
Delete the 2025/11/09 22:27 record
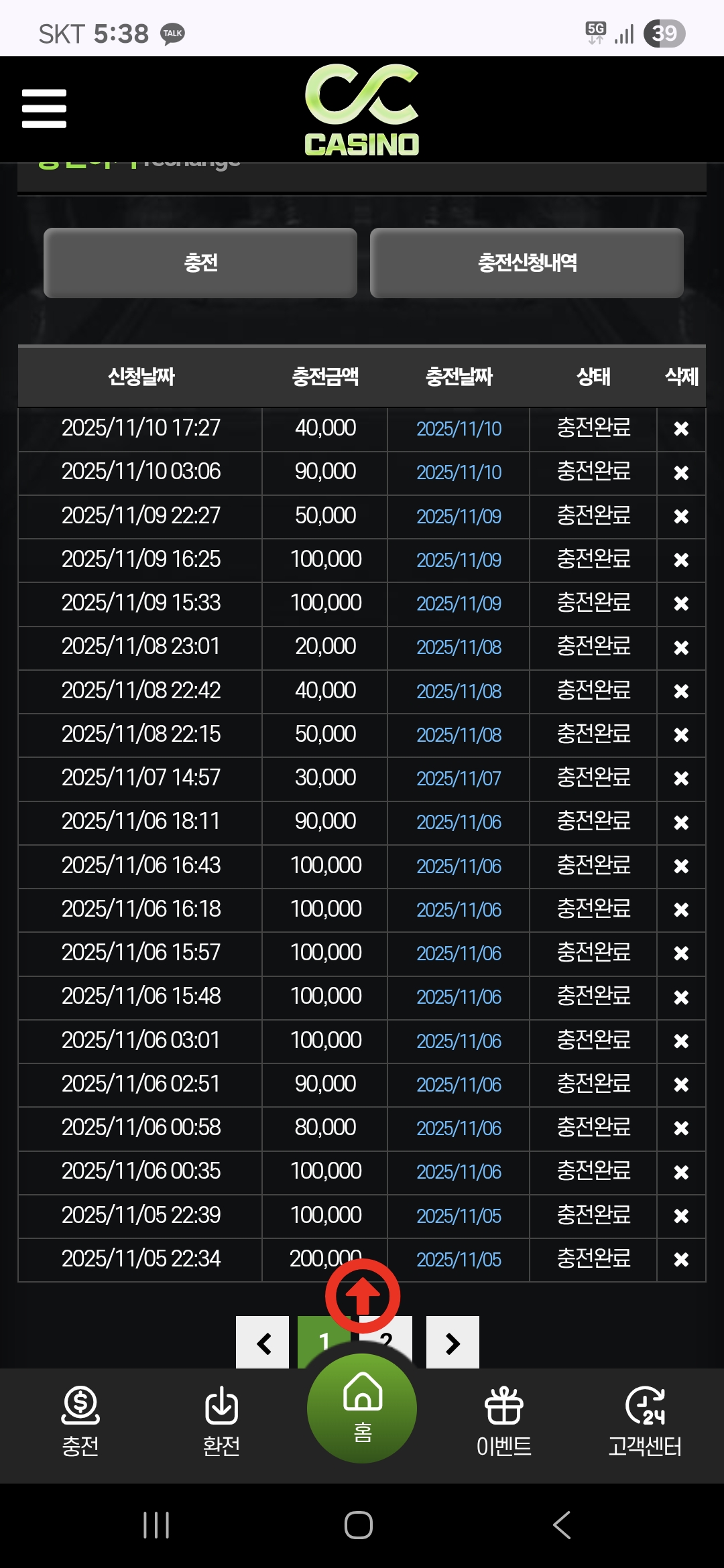(681, 517)
